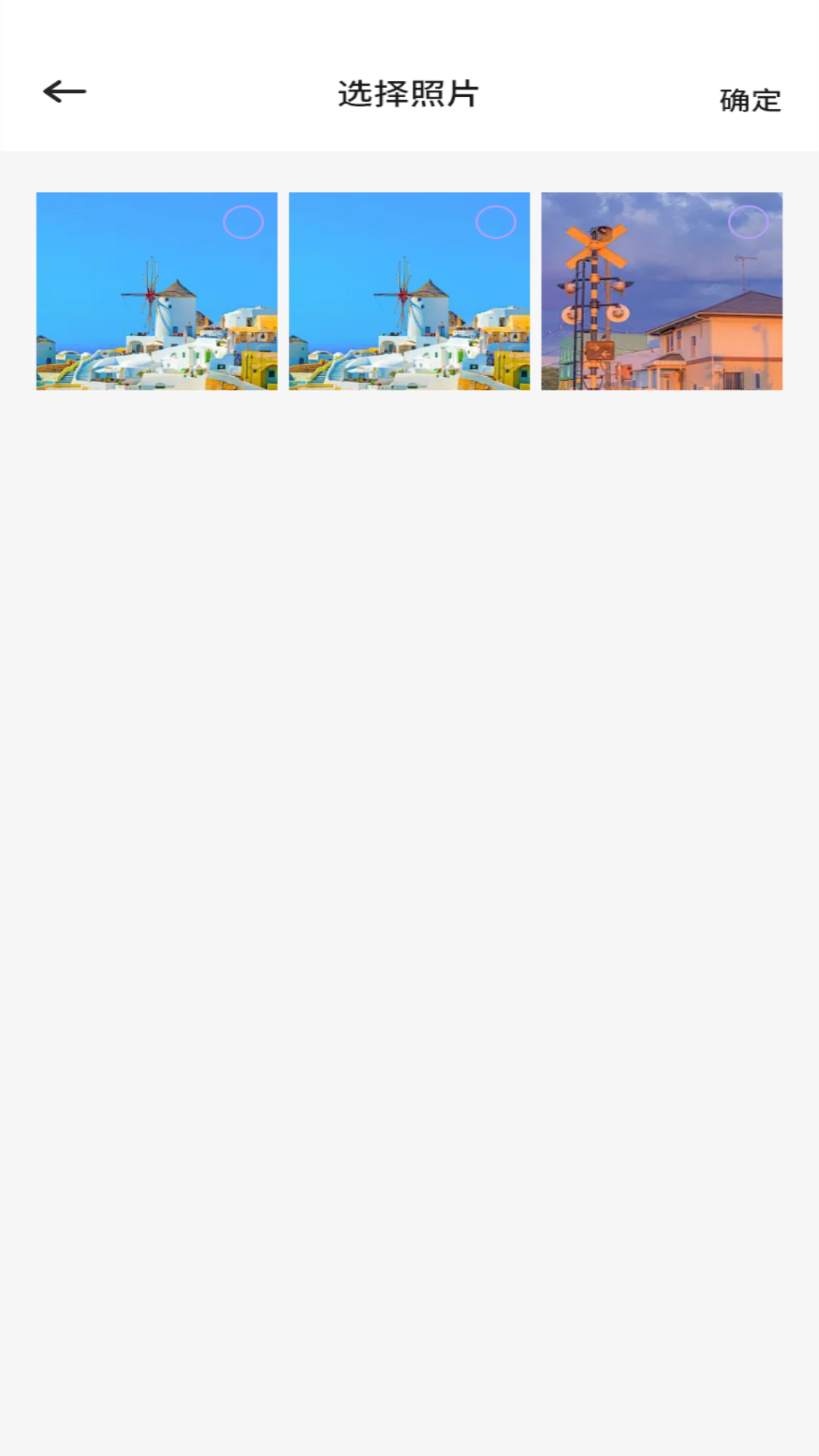819x1456 pixels.
Task: Tap the selection circle on first windmill photo
Action: click(x=243, y=222)
